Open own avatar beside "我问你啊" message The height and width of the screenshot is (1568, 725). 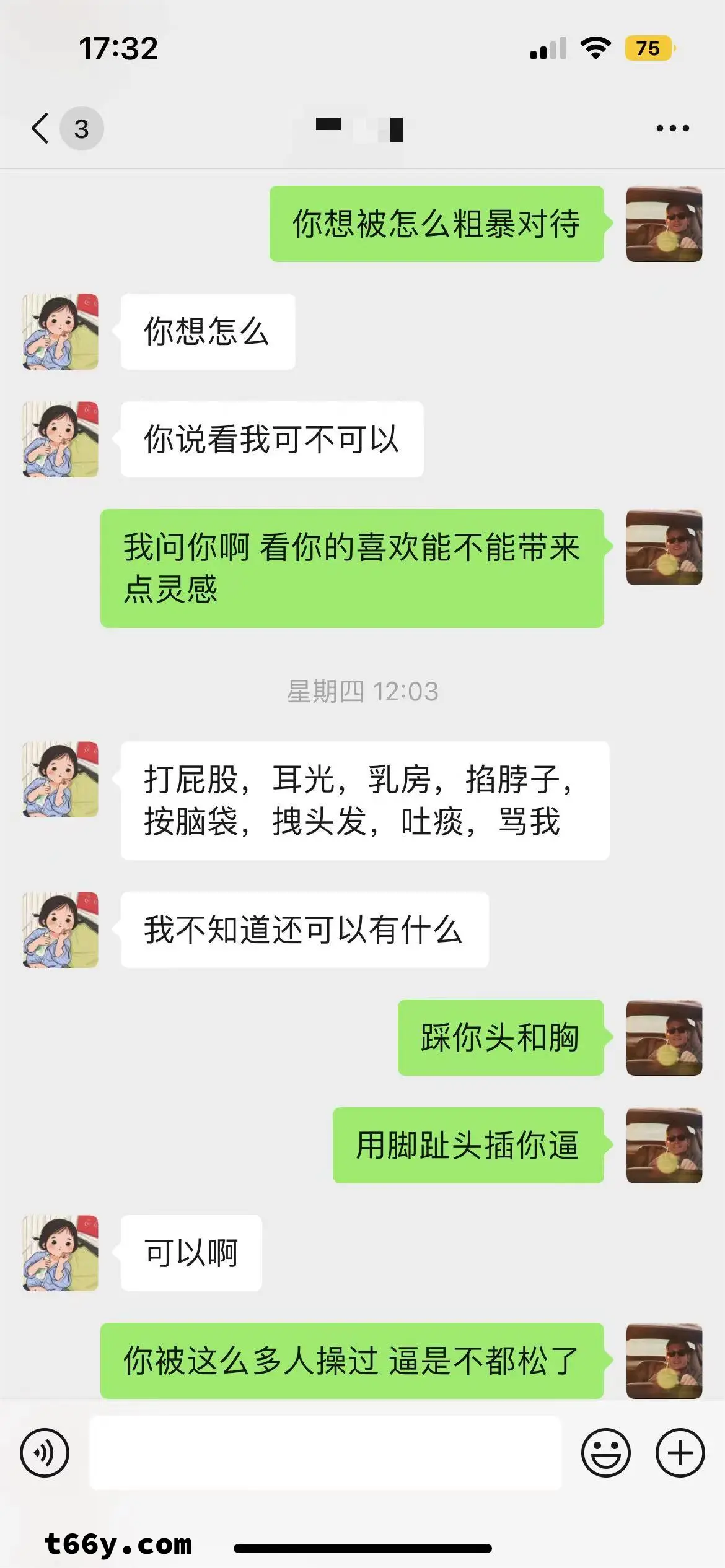click(664, 547)
